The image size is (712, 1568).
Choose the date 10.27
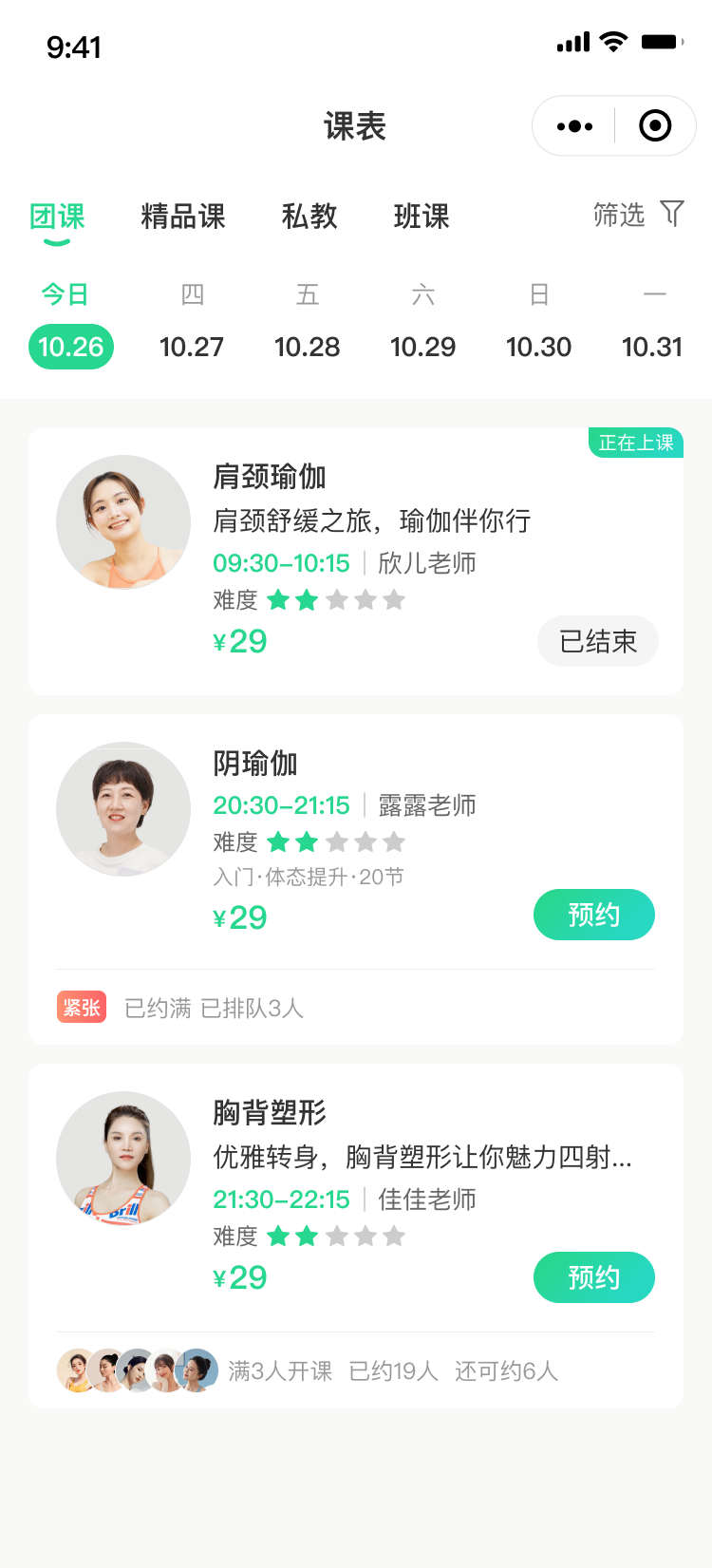pos(192,347)
